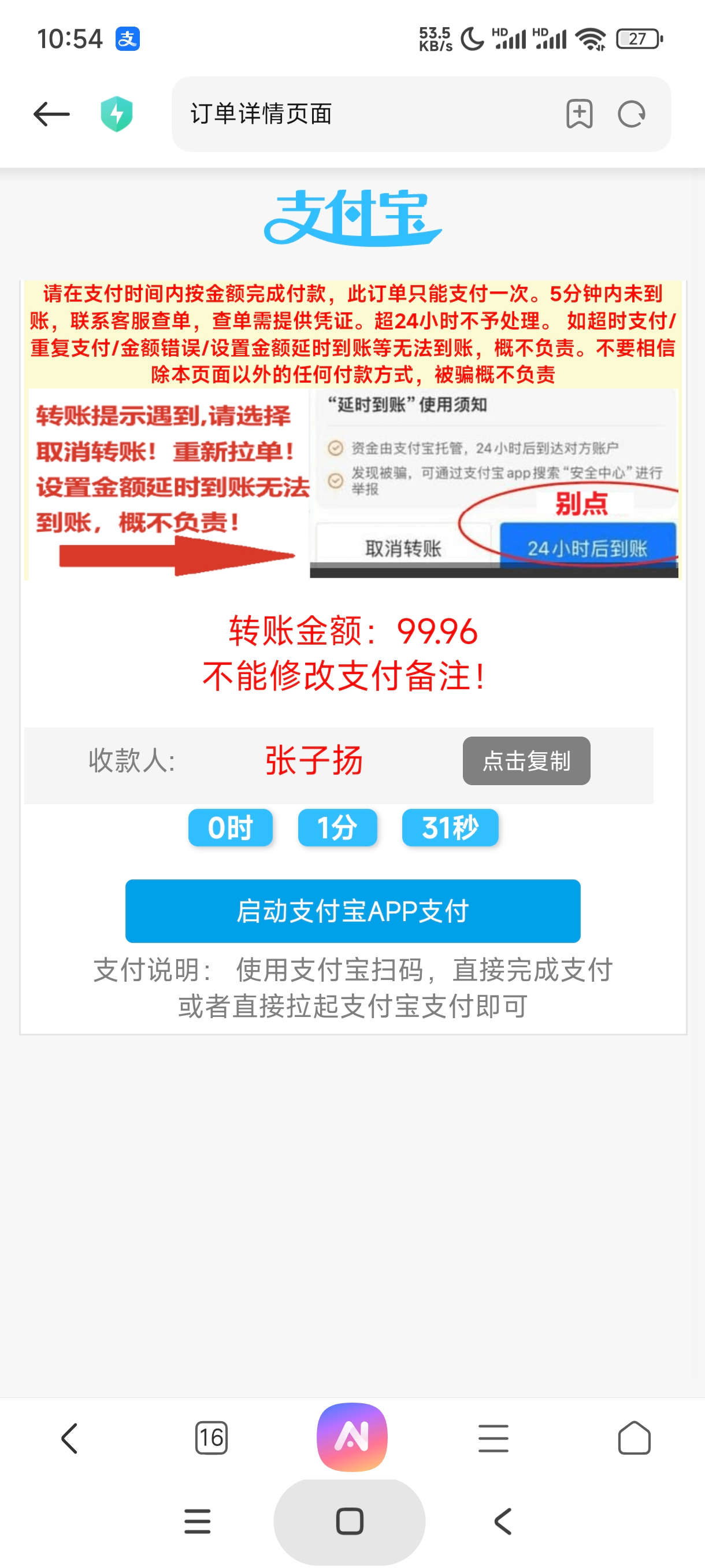Add this page to bookmarks
Image resolution: width=705 pixels, height=1568 pixels.
pyautogui.click(x=579, y=114)
